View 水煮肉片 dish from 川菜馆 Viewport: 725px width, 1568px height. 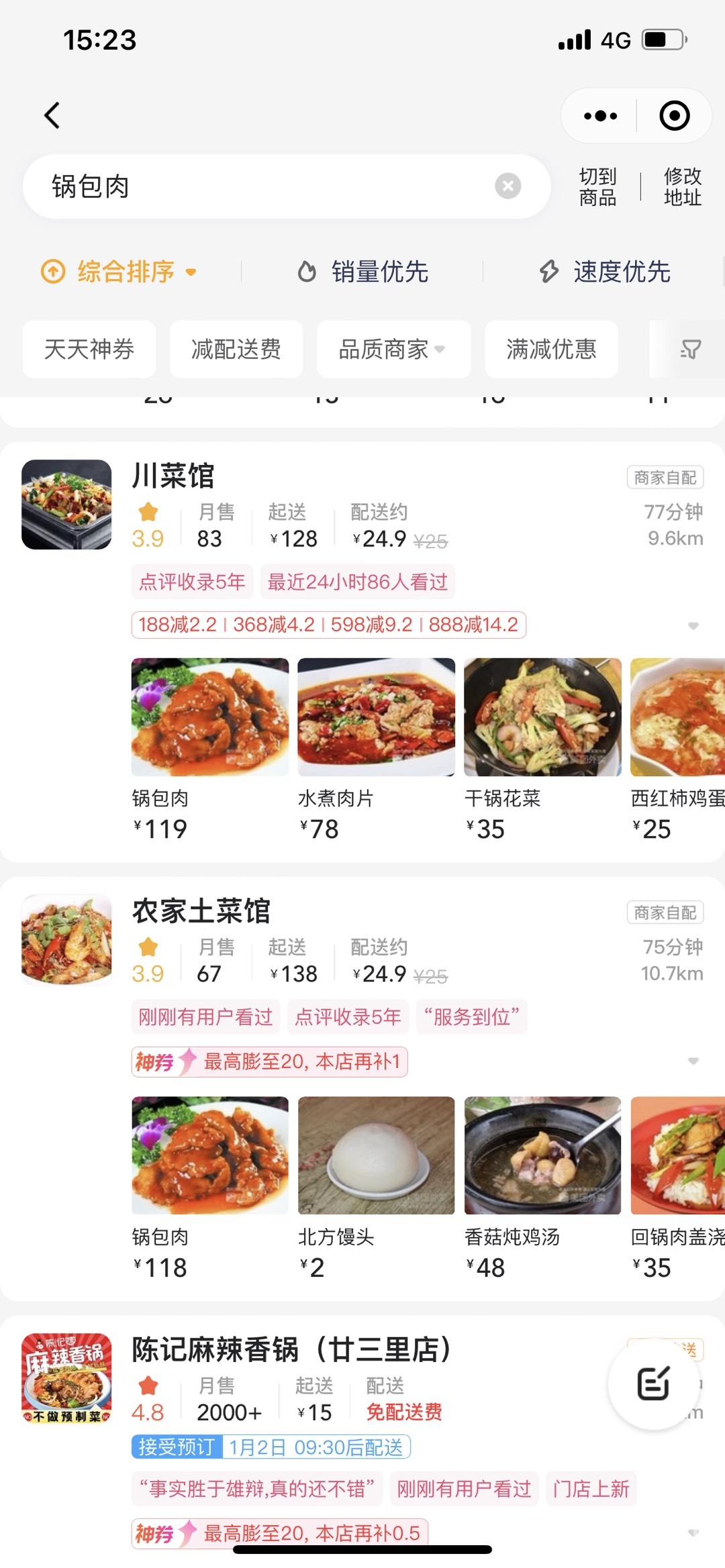point(376,718)
